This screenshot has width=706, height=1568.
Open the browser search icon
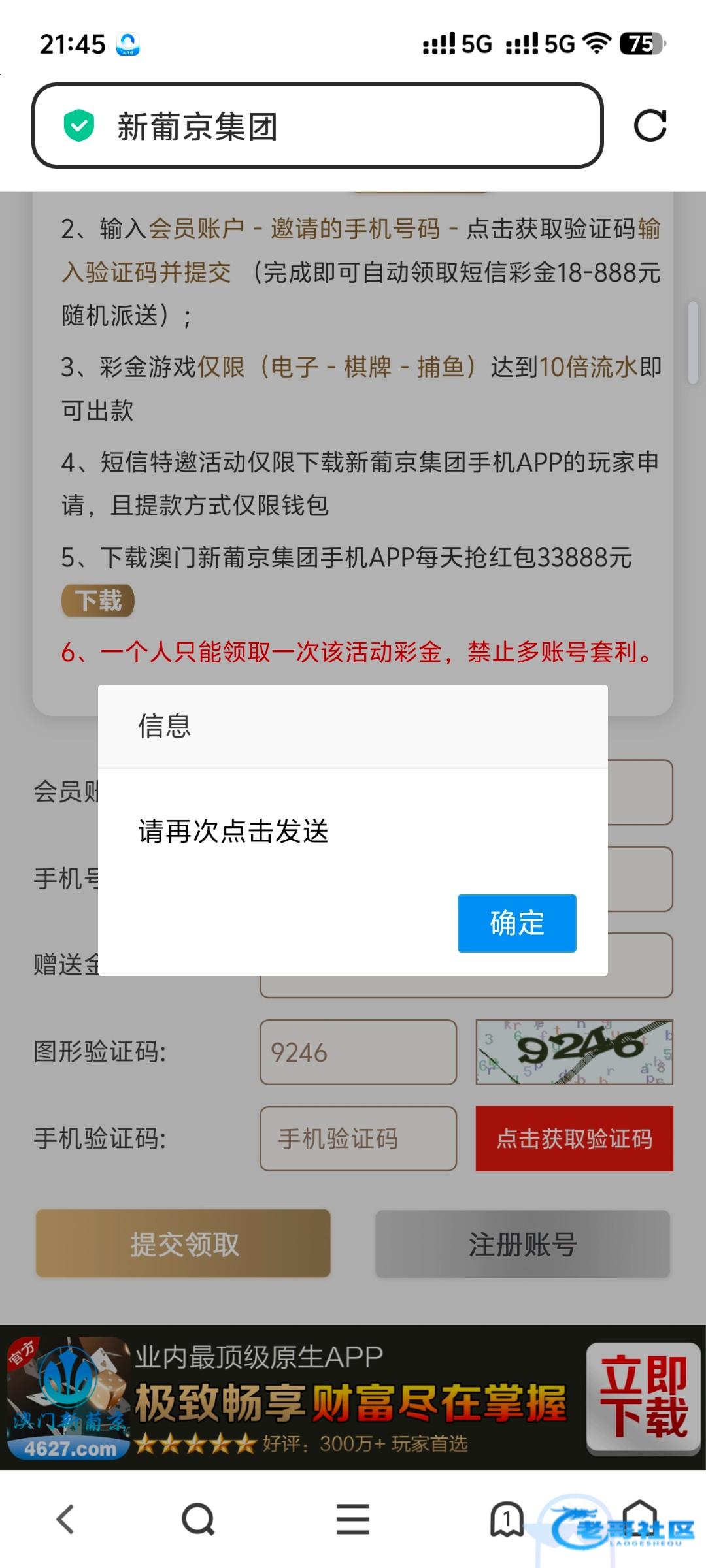point(198,1519)
